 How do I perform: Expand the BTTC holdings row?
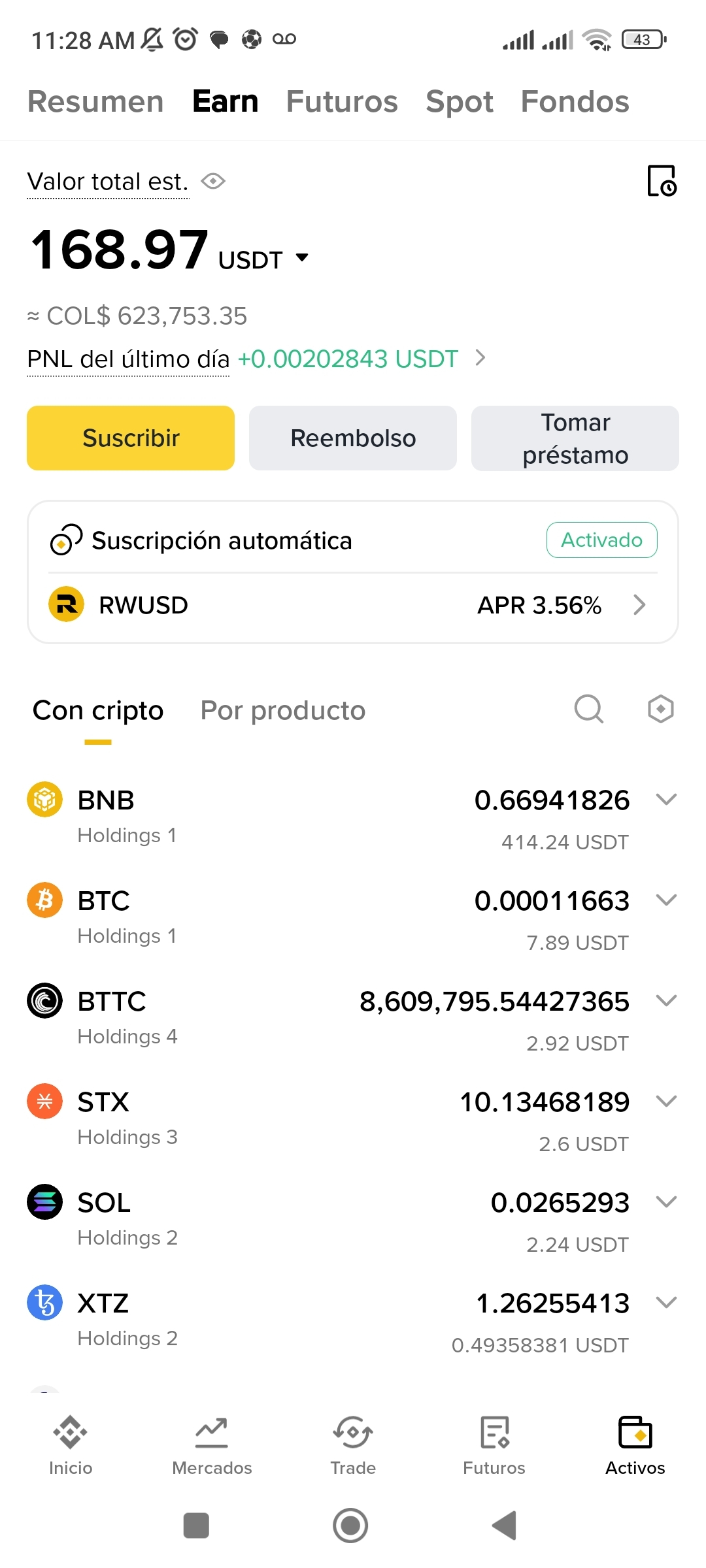[x=666, y=1001]
